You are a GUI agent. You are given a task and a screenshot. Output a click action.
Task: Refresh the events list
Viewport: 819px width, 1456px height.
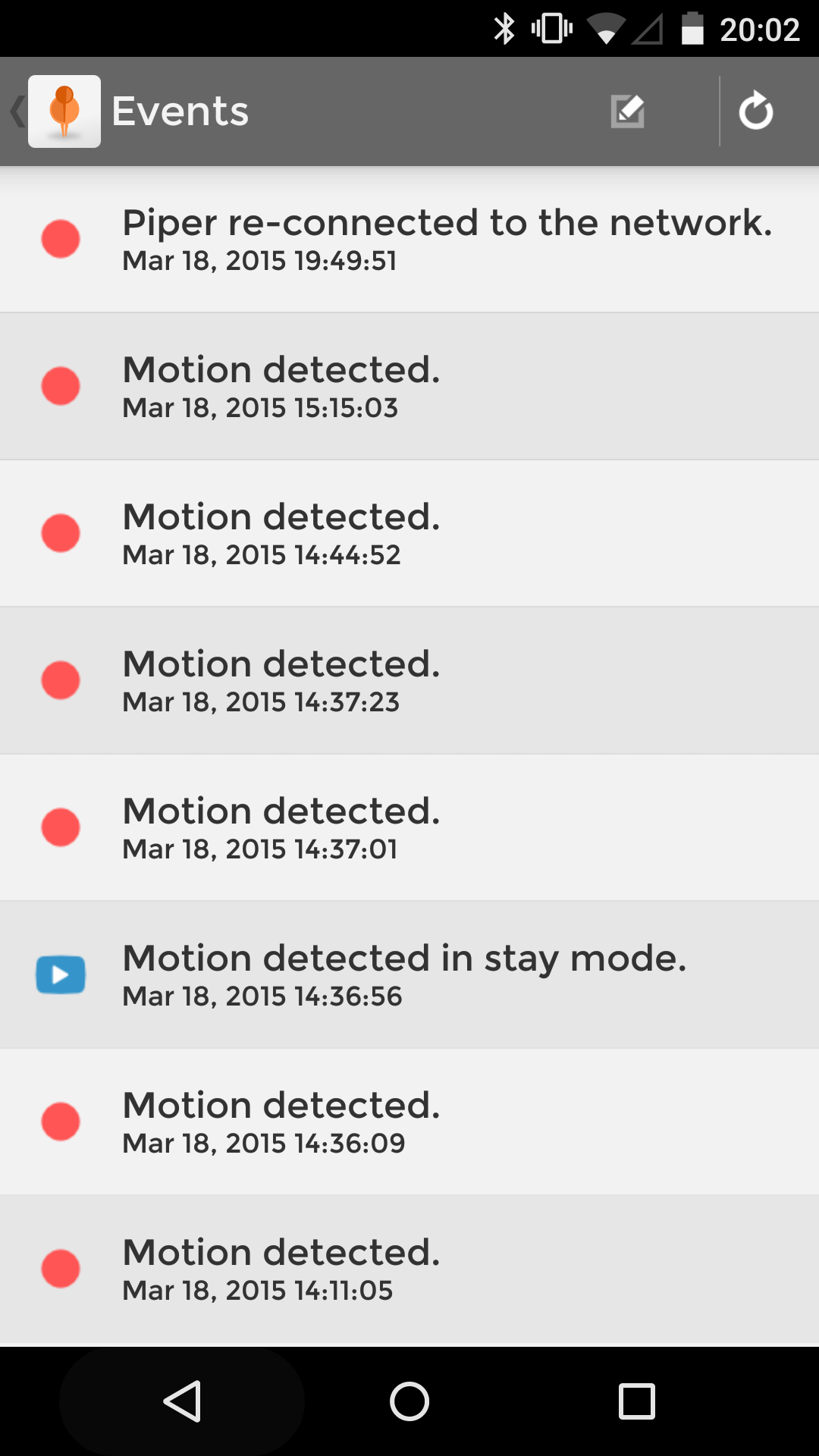click(x=756, y=111)
